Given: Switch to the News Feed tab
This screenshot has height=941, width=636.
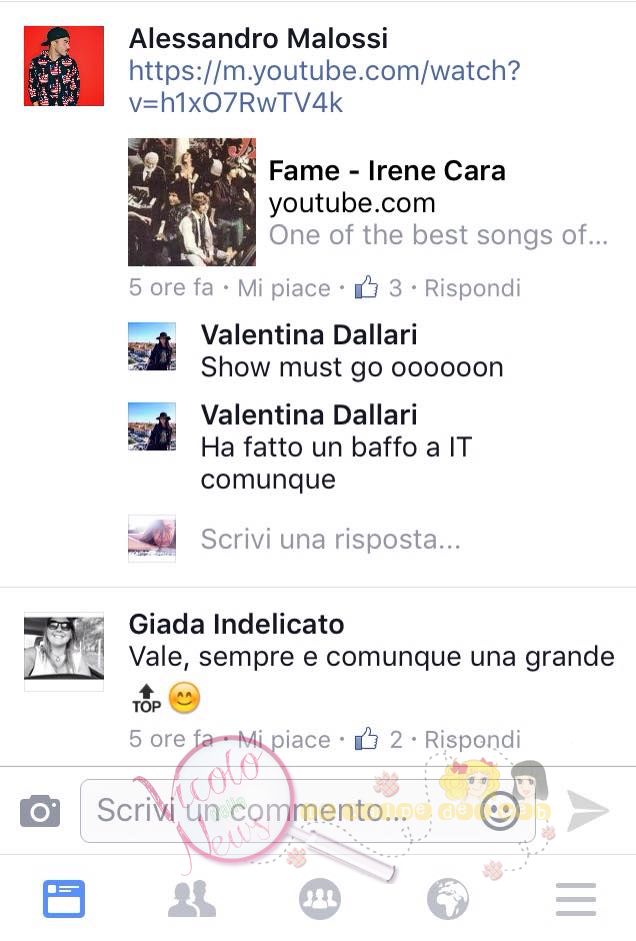Looking at the screenshot, I should (64, 899).
